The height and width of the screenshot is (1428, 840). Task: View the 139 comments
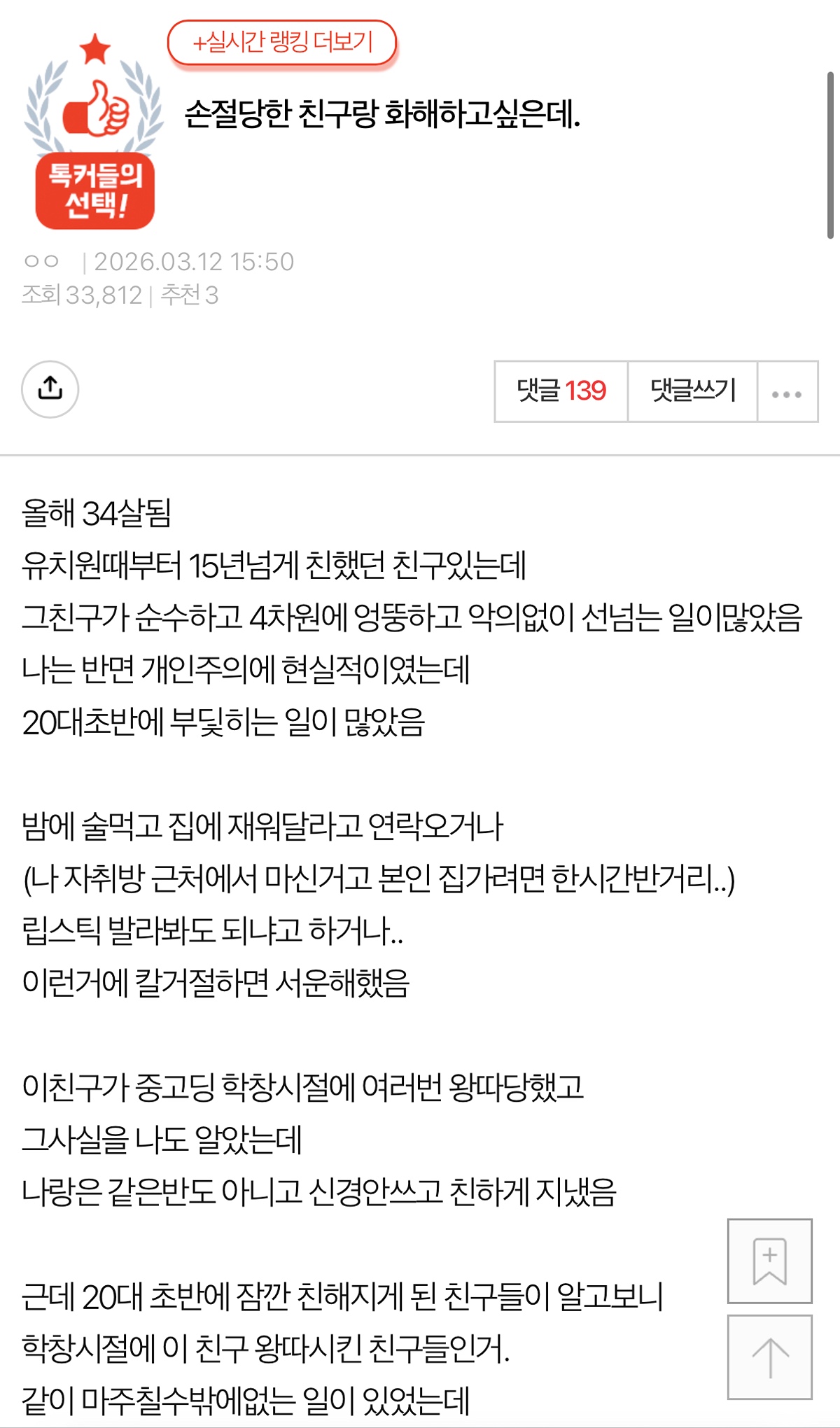pos(561,391)
